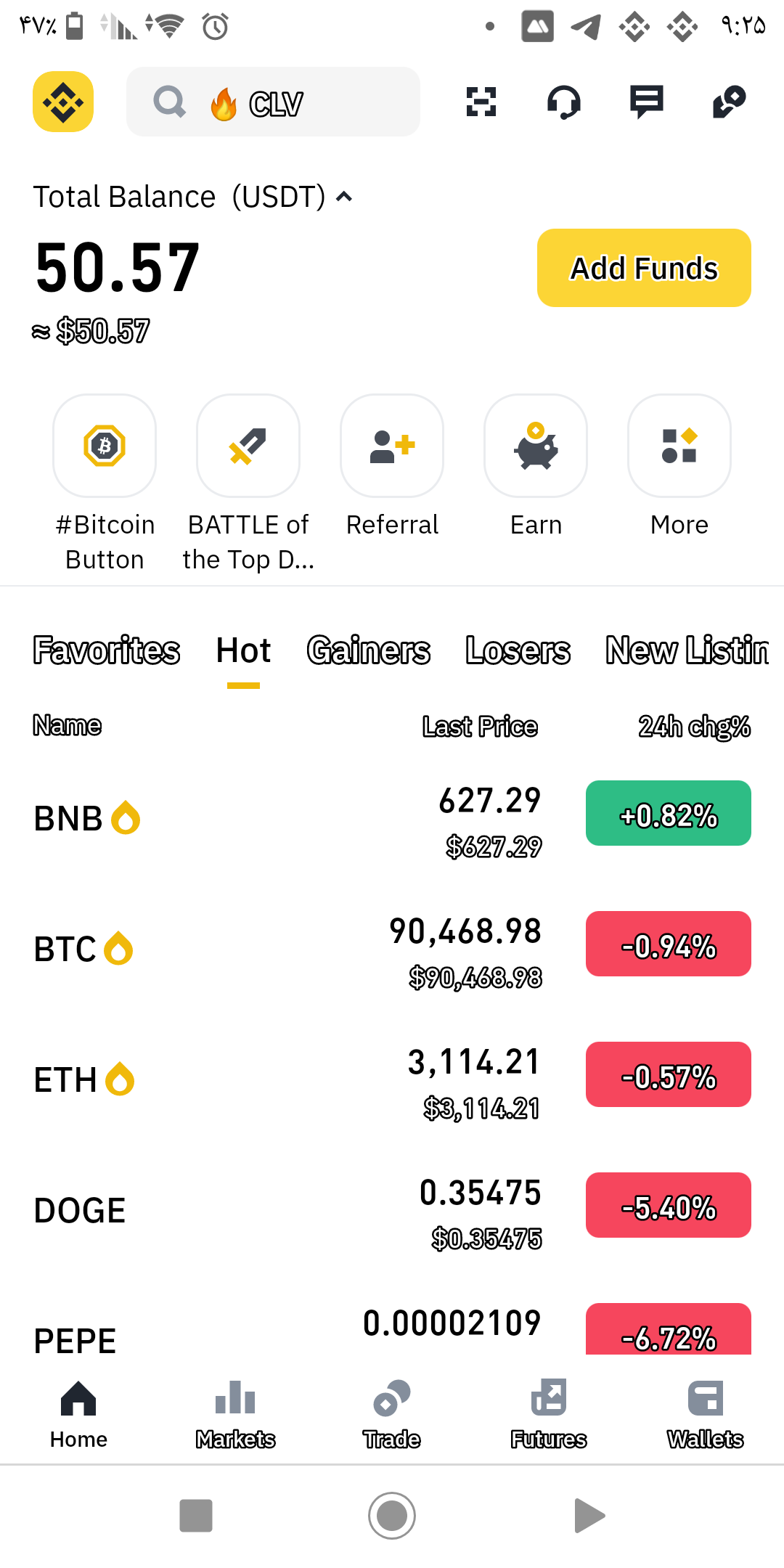The height and width of the screenshot is (1568, 784).
Task: Switch to the Gainers list
Action: [368, 650]
